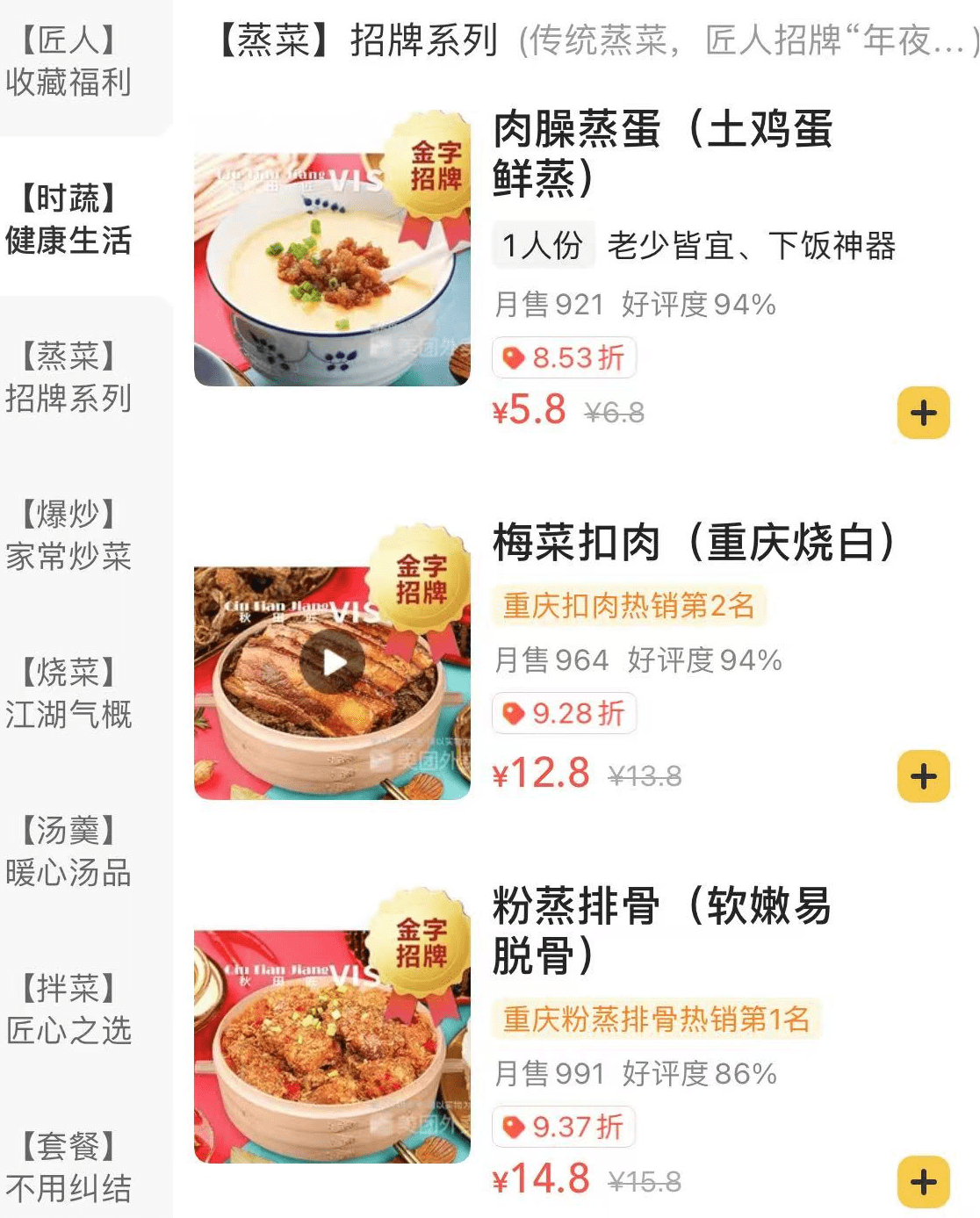The height and width of the screenshot is (1218, 980).
Task: Tap the 重庆粉蒸排骨热销第1名 ranking tag
Action: [x=656, y=1019]
